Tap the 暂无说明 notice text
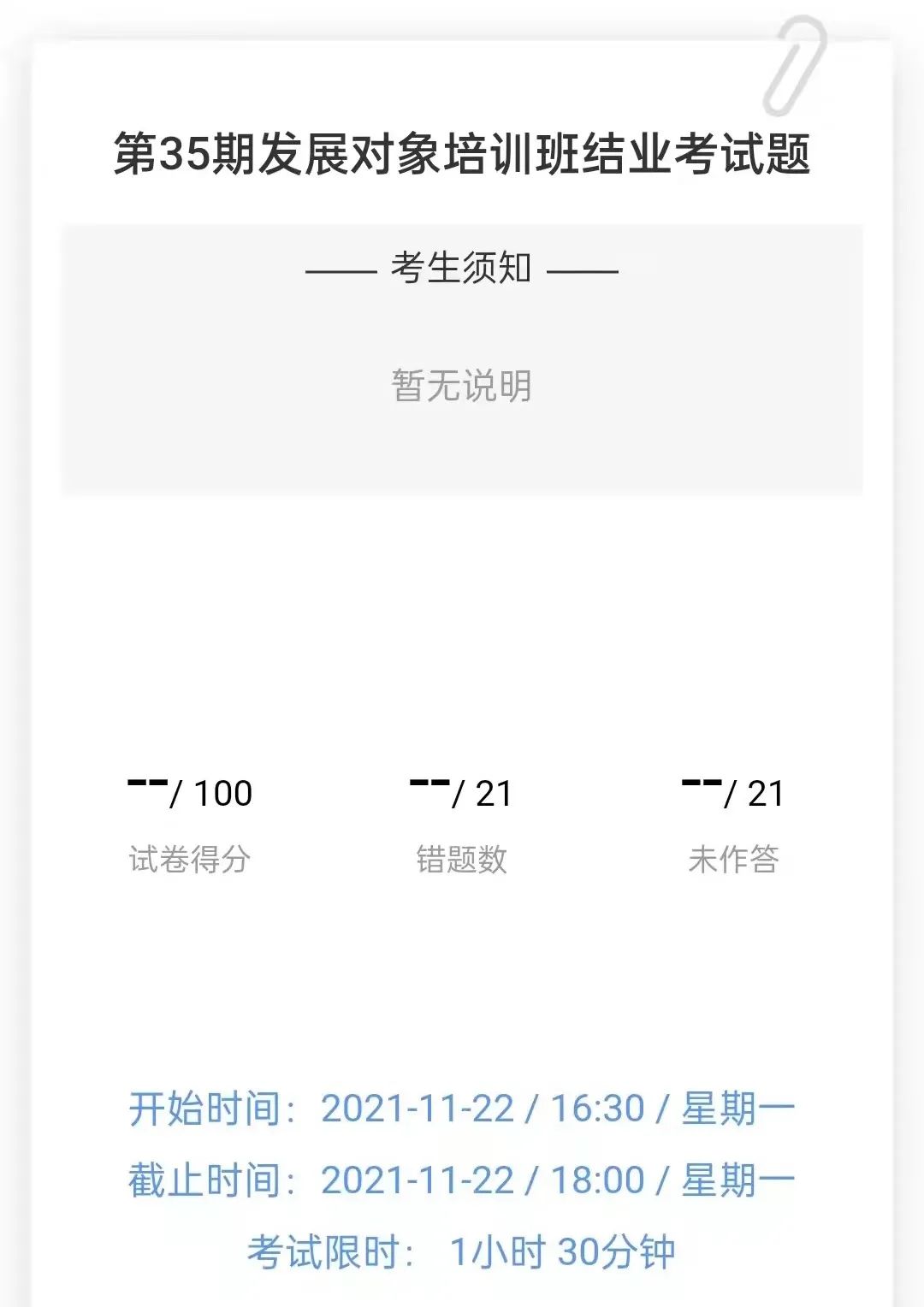 click(x=462, y=384)
